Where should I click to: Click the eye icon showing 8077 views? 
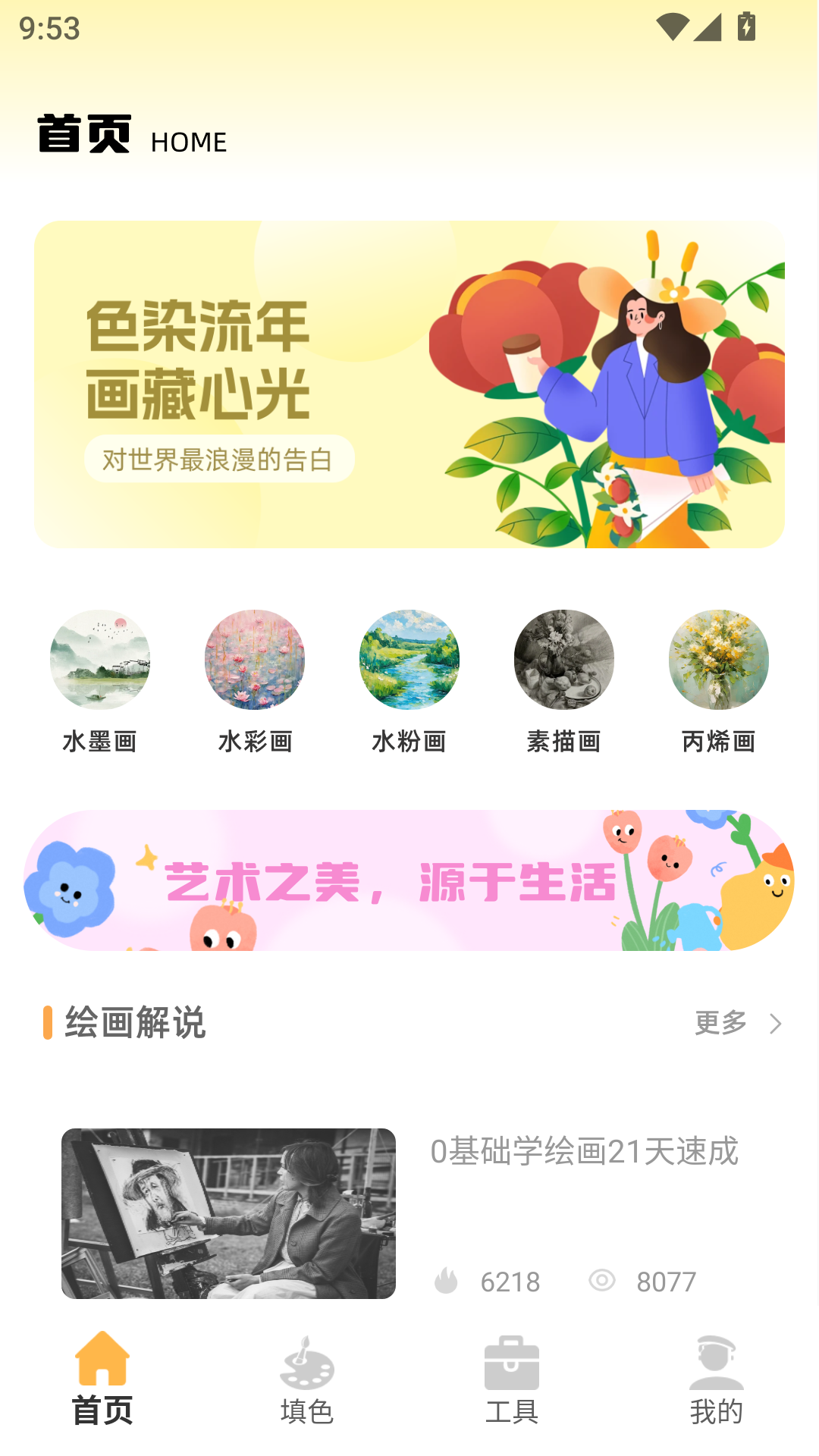pos(603,1282)
